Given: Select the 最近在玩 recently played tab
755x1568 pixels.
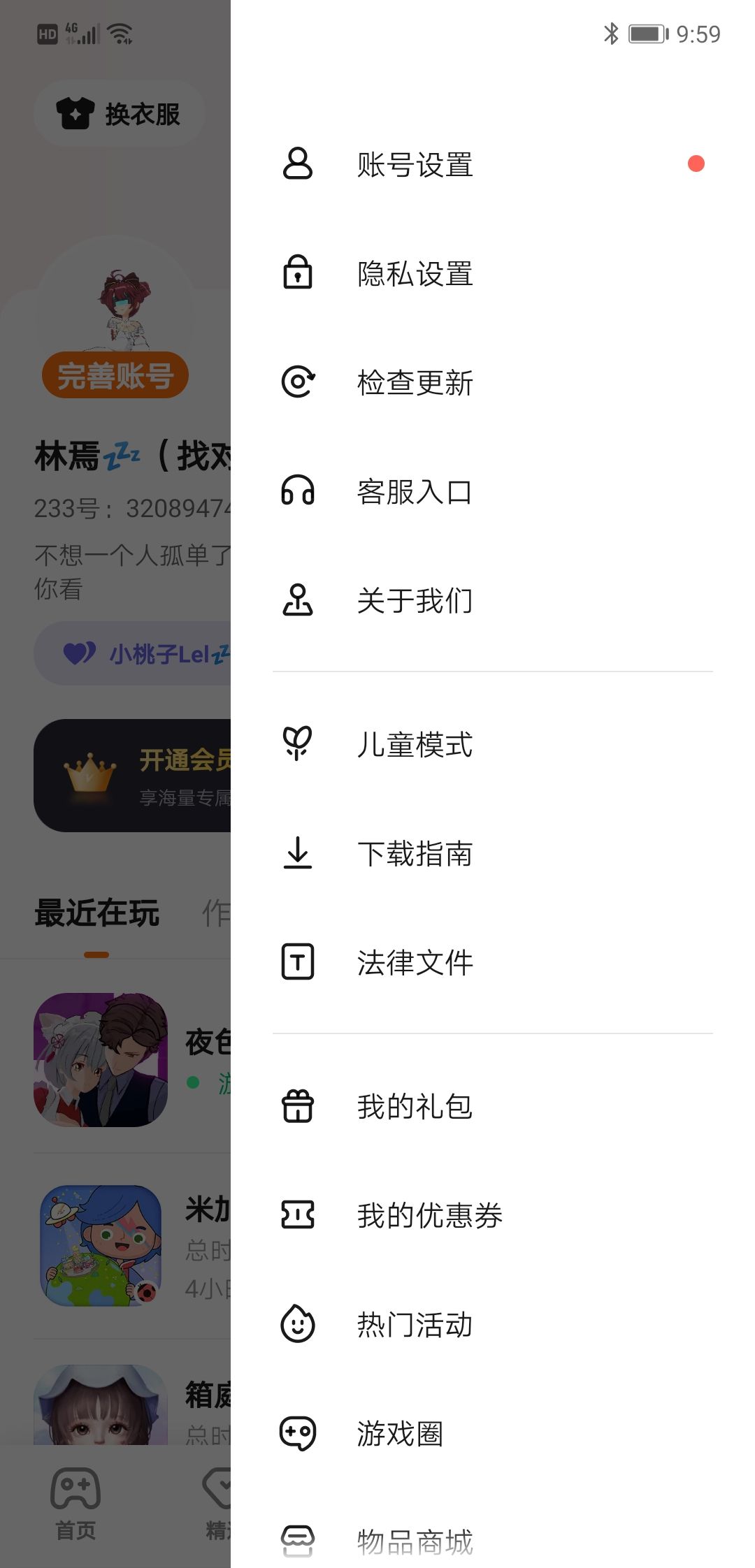Looking at the screenshot, I should (x=97, y=914).
